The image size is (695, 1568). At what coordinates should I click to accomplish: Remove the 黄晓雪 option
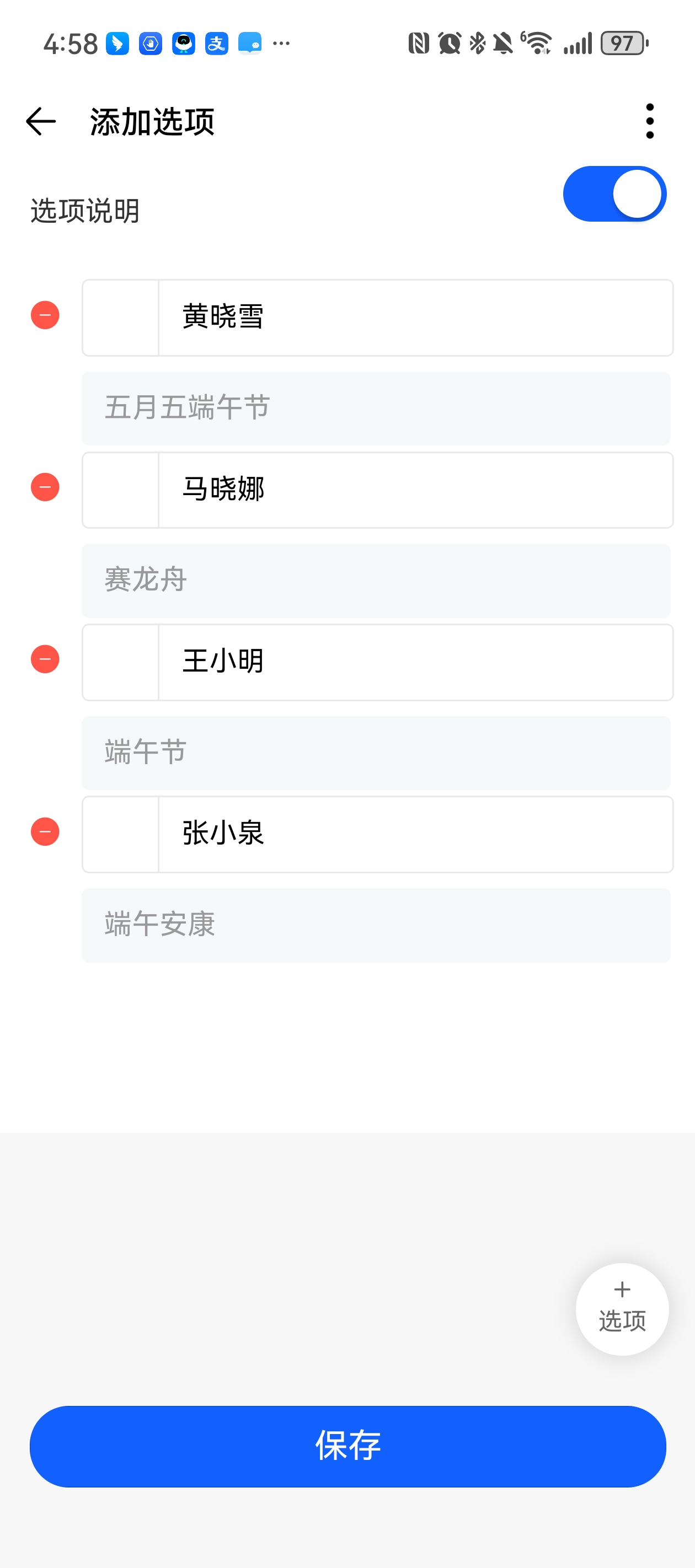point(45,315)
